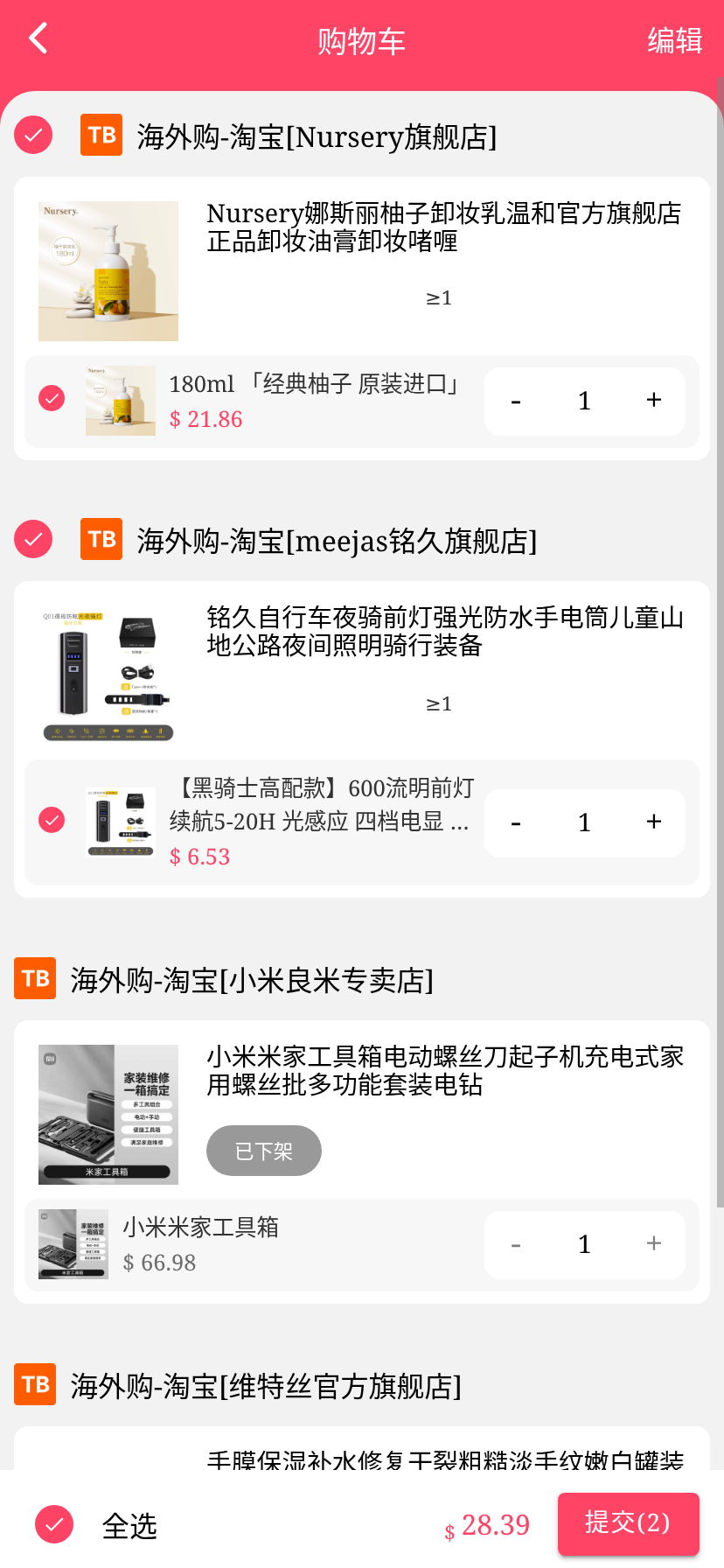Tap 编辑 to edit the cart

tap(674, 41)
